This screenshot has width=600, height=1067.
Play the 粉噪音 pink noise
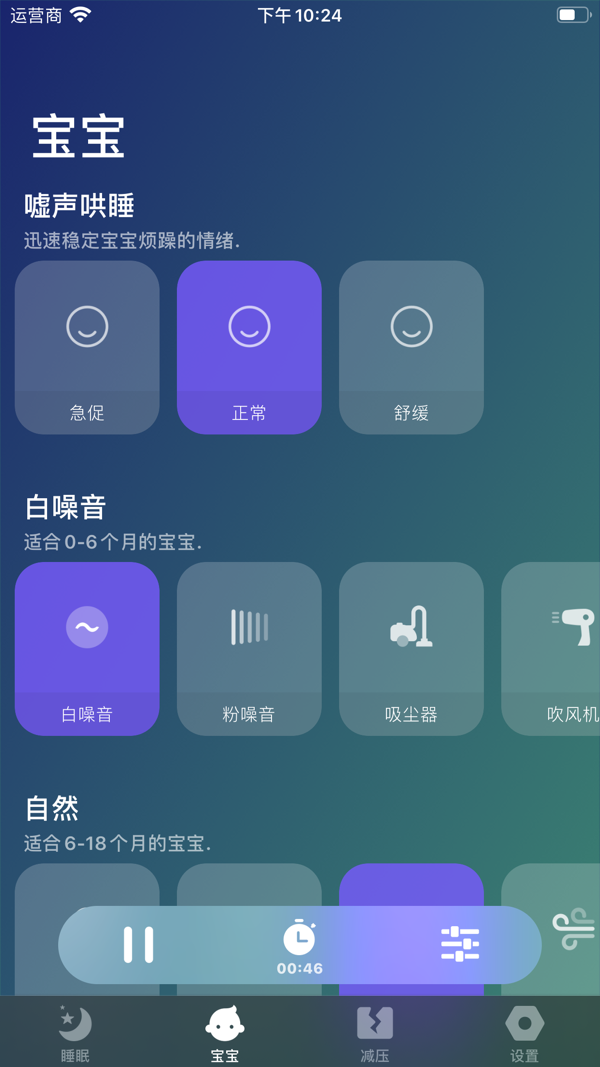pos(249,648)
